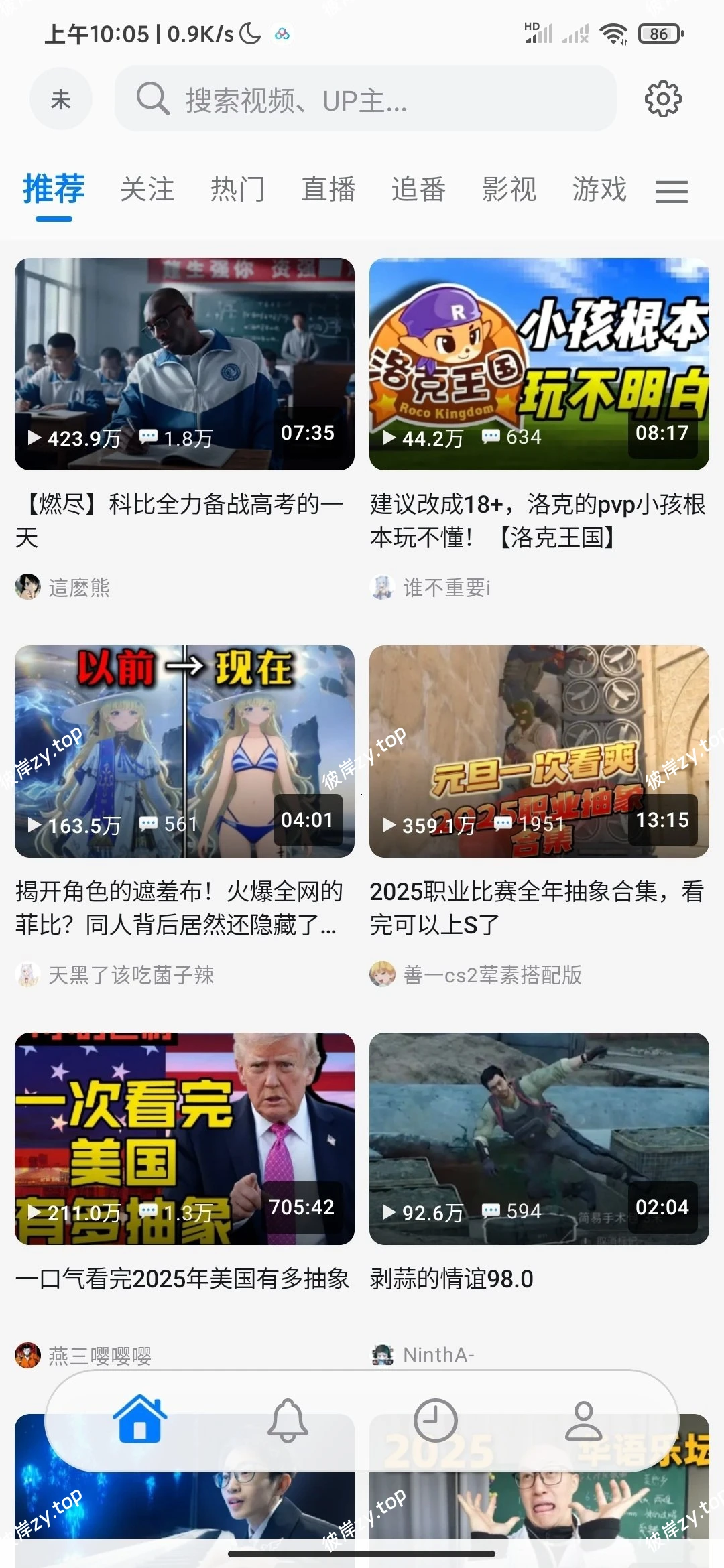
Task: Expand the channel list via hamburger lines
Action: [672, 192]
